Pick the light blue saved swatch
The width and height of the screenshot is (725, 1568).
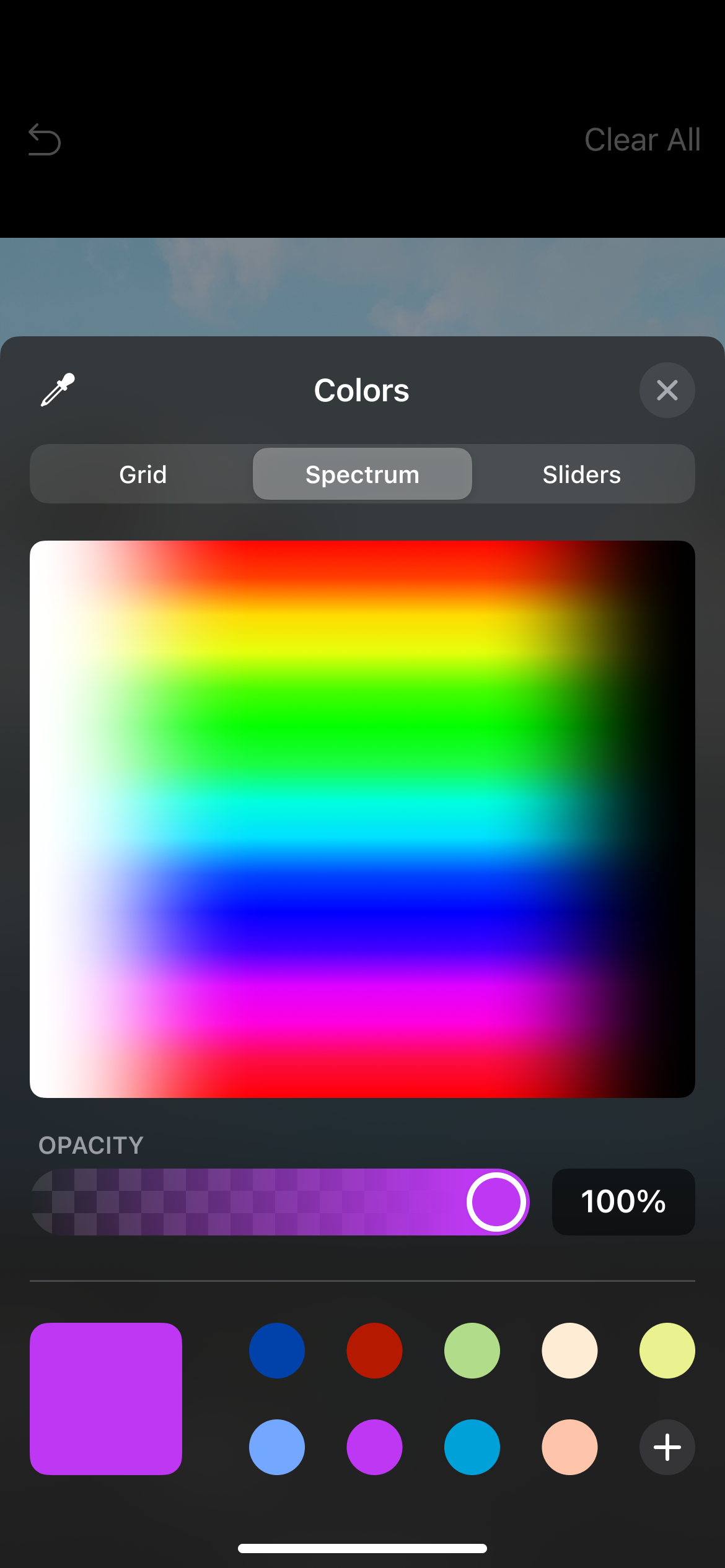277,1447
